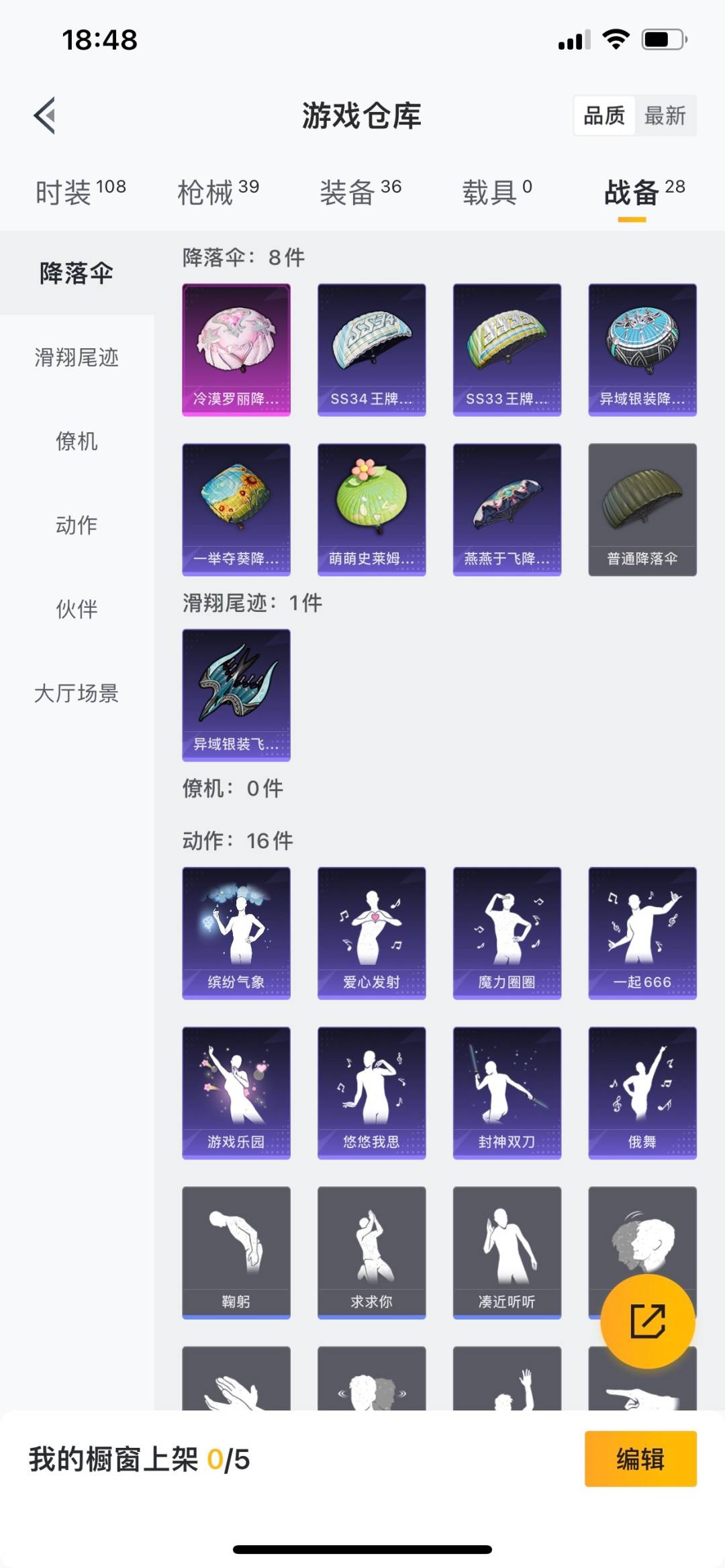
Task: Tap the orange floating share button
Action: pos(647,1321)
